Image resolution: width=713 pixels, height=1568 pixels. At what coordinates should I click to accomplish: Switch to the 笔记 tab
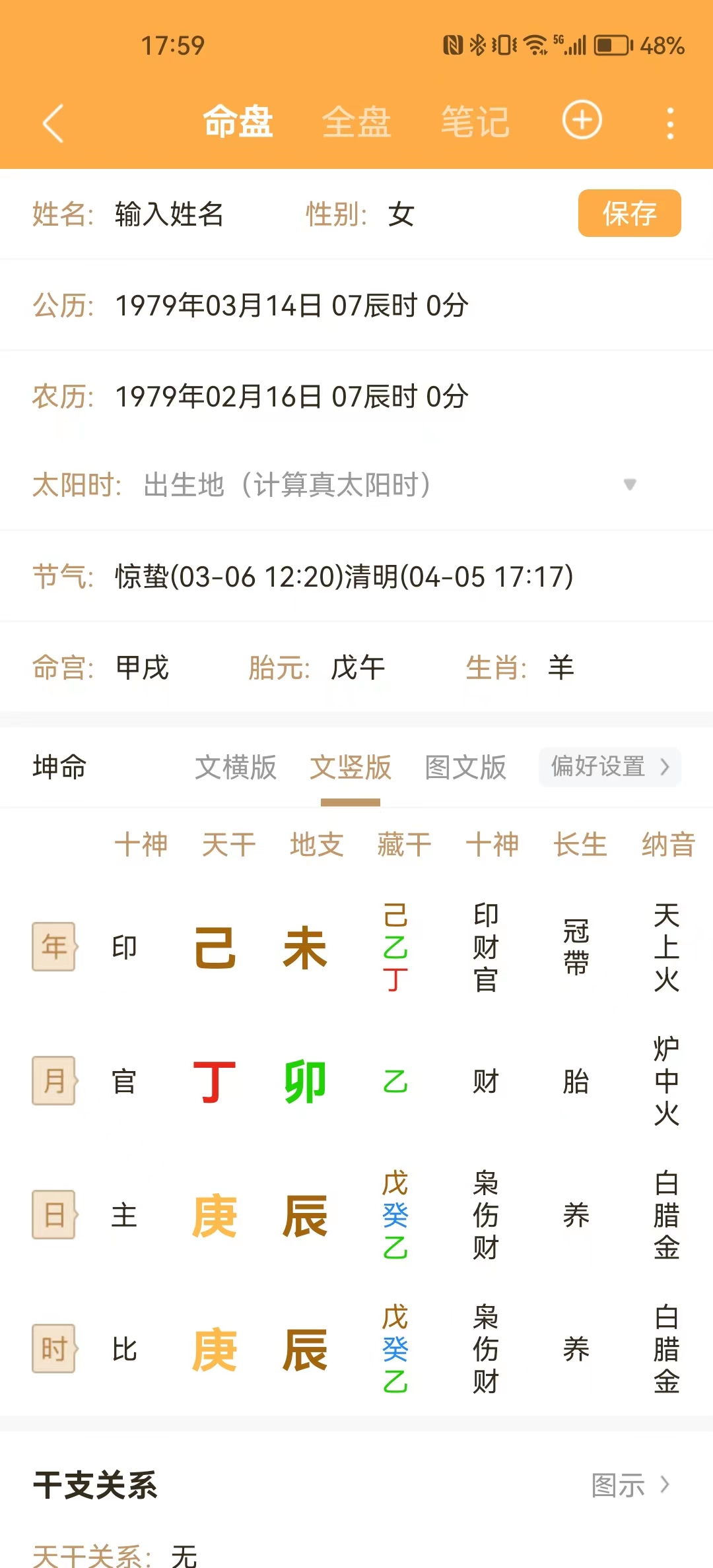(x=475, y=123)
